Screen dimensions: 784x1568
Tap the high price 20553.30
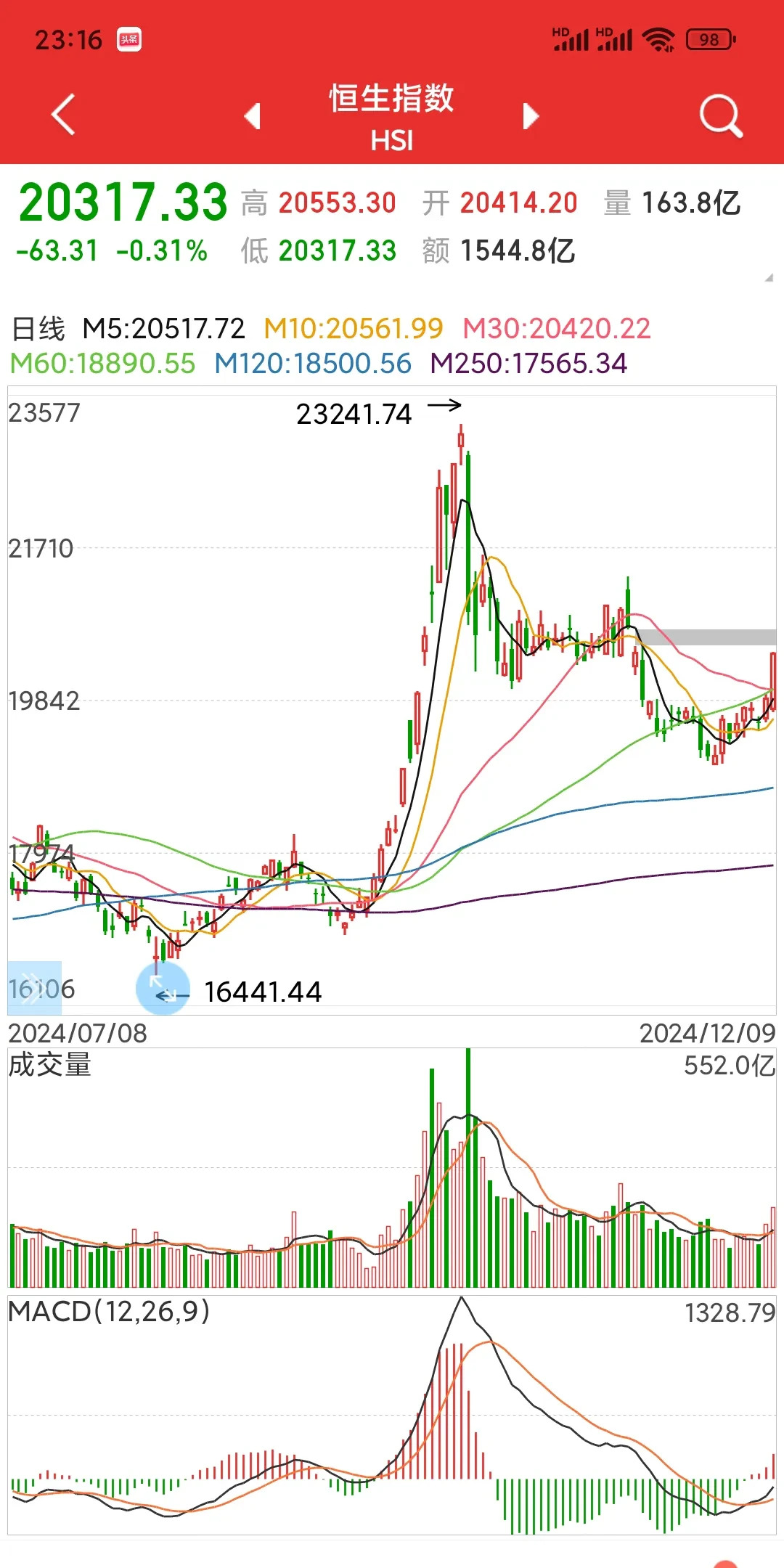[x=336, y=204]
